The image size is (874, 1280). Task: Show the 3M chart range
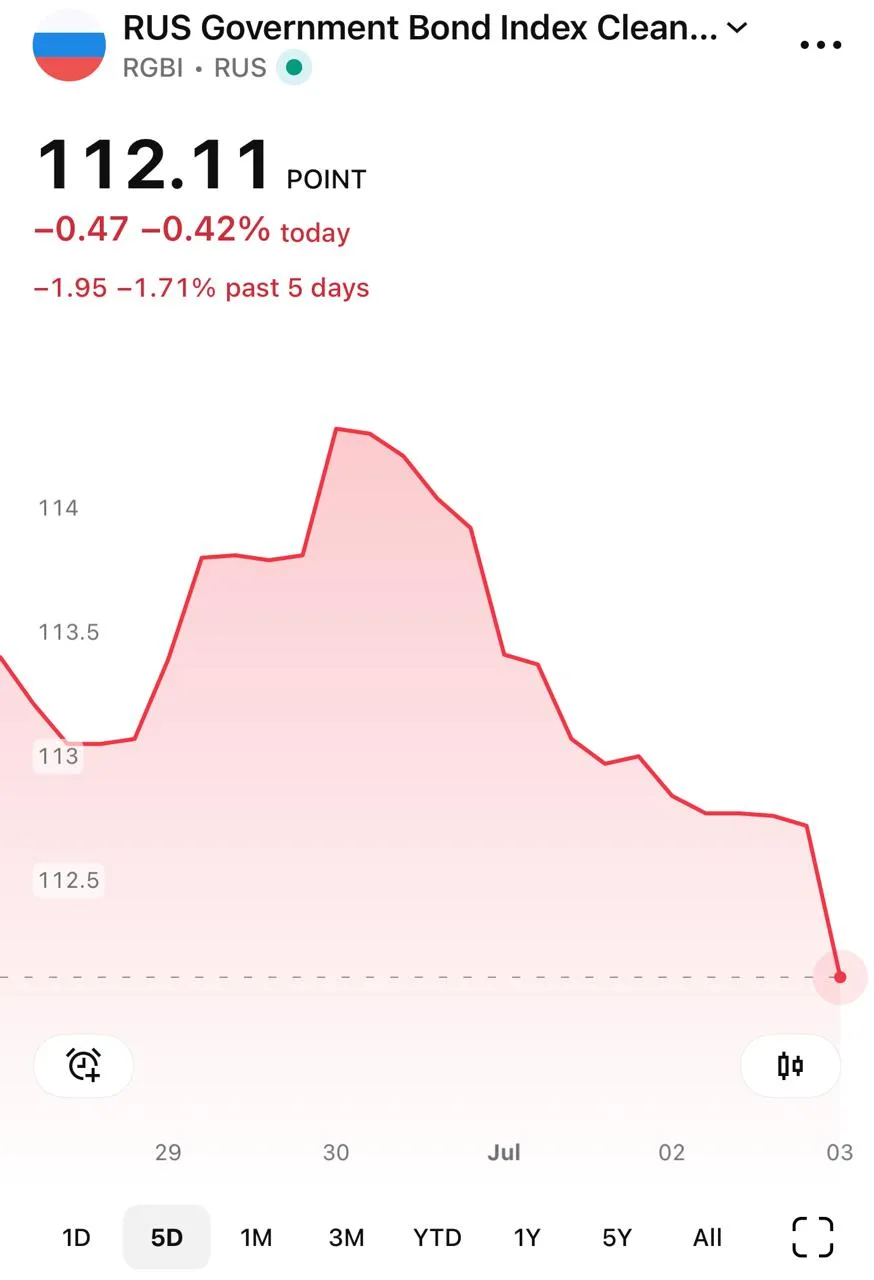(346, 1237)
